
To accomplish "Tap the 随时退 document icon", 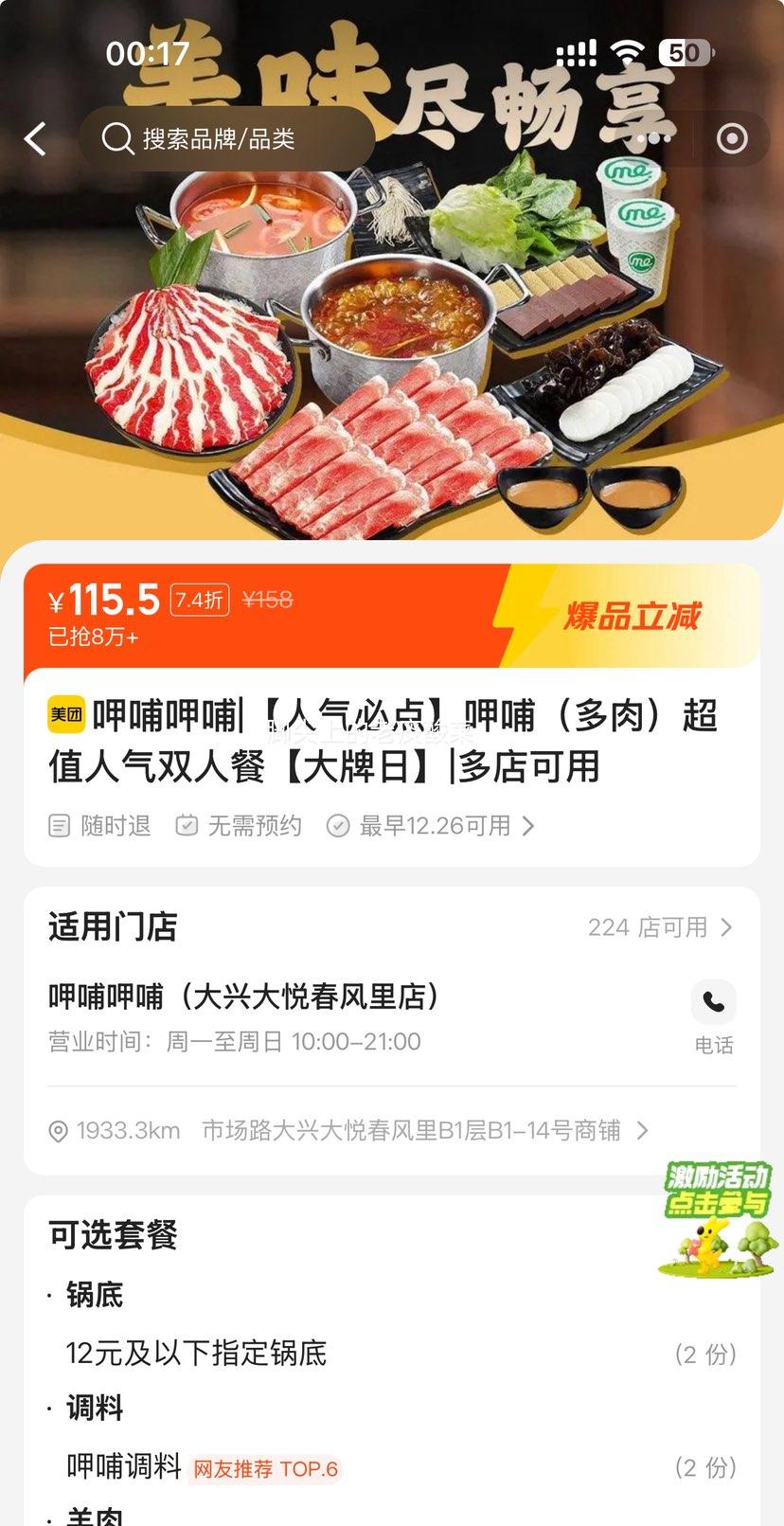I will pos(59,825).
